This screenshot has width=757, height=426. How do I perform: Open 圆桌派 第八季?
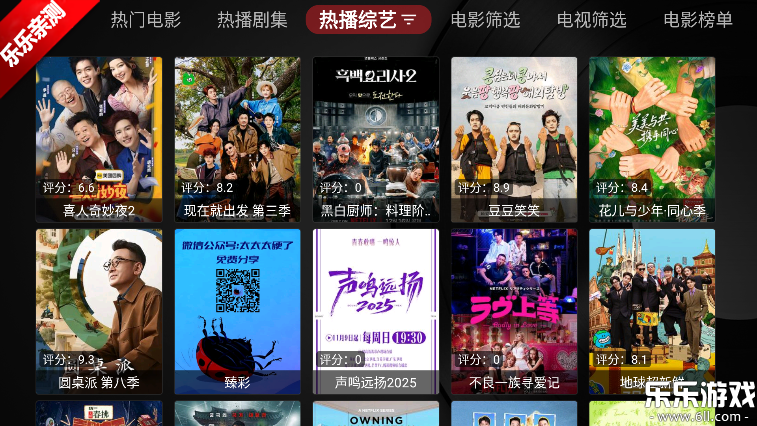pyautogui.click(x=98, y=311)
